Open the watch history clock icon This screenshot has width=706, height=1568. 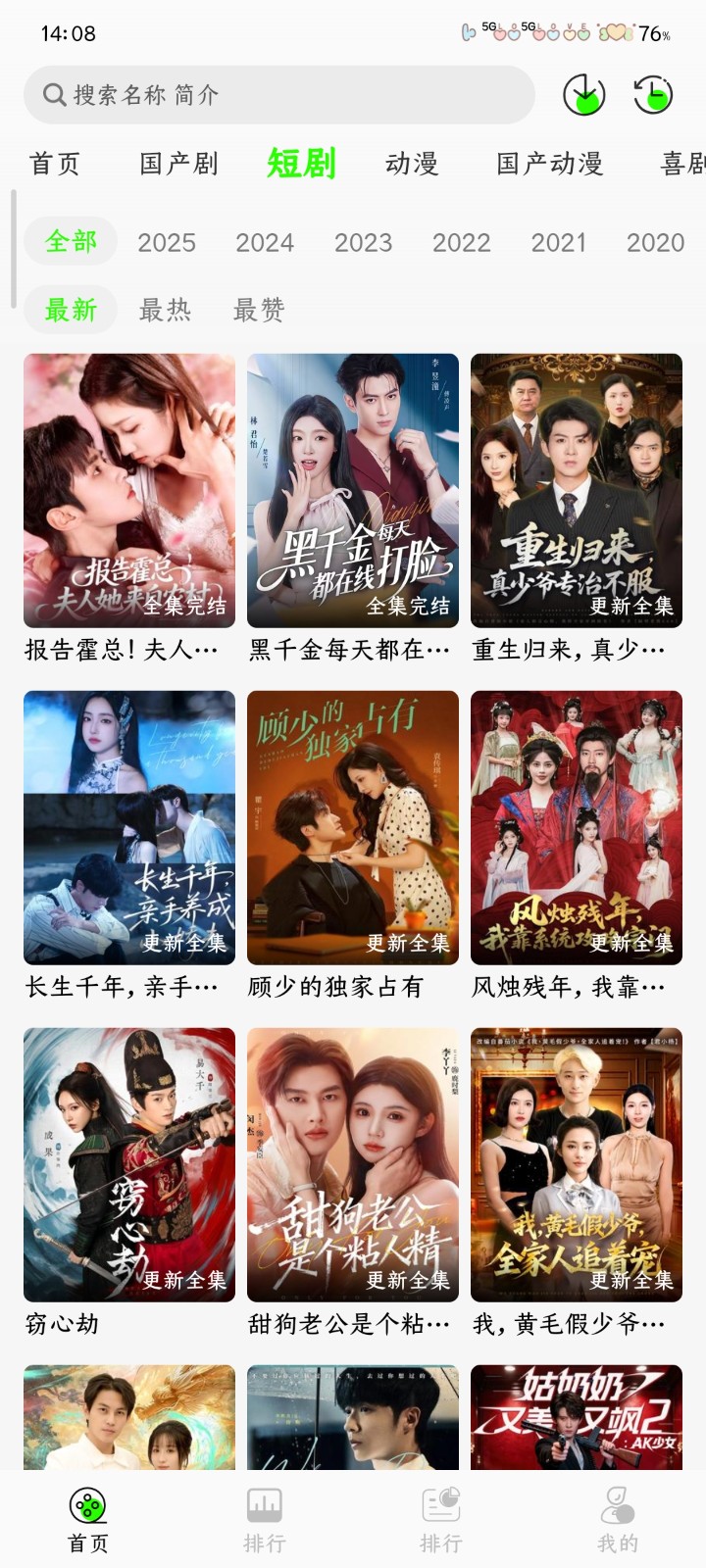point(653,95)
